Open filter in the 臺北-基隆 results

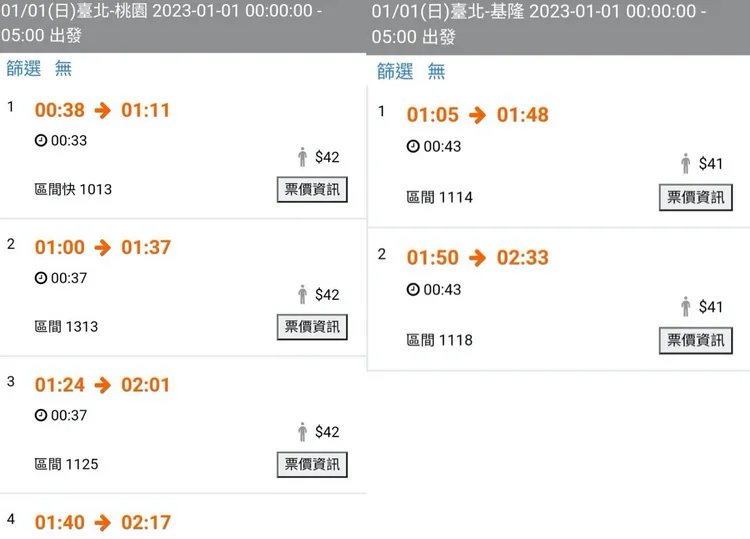pos(395,72)
